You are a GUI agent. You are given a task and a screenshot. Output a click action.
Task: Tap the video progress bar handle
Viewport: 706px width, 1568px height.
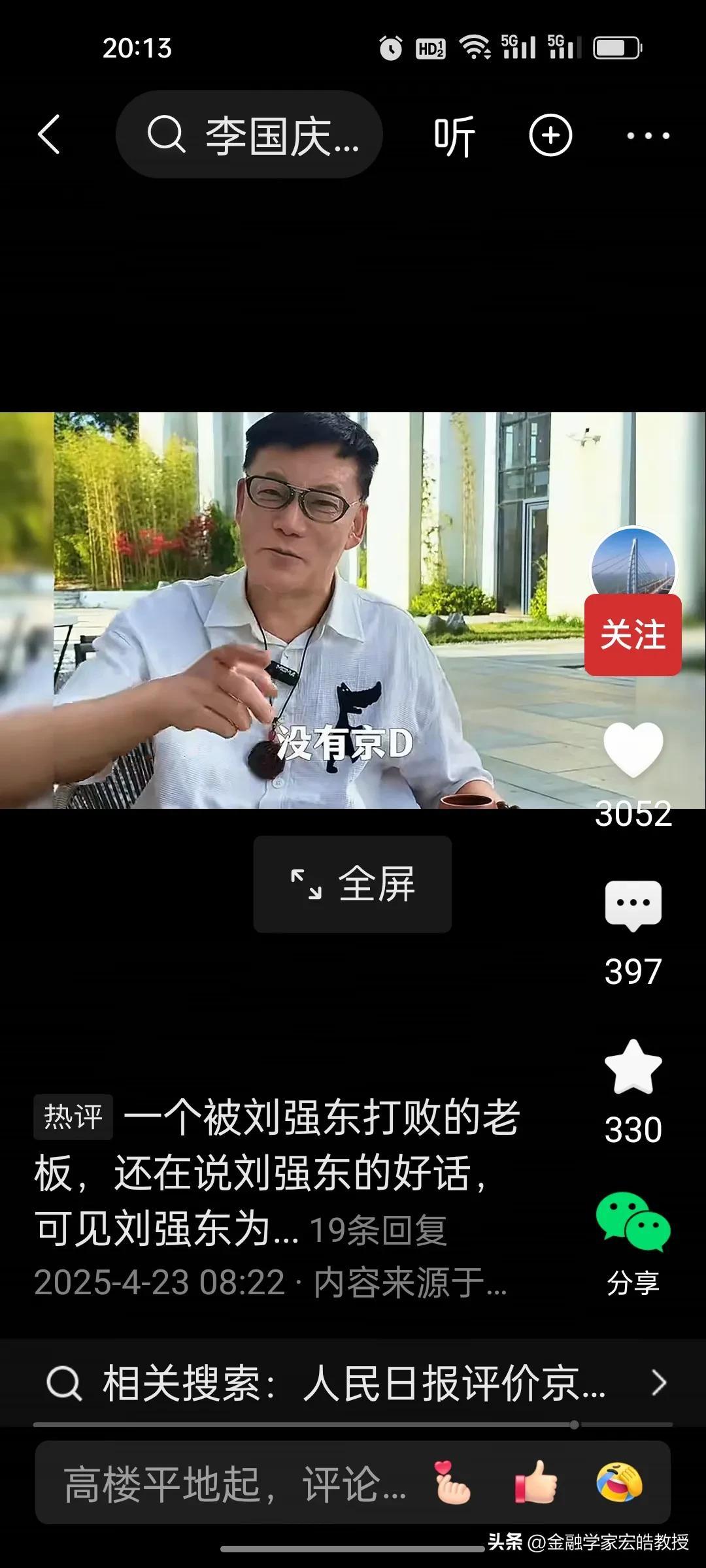tap(574, 1424)
